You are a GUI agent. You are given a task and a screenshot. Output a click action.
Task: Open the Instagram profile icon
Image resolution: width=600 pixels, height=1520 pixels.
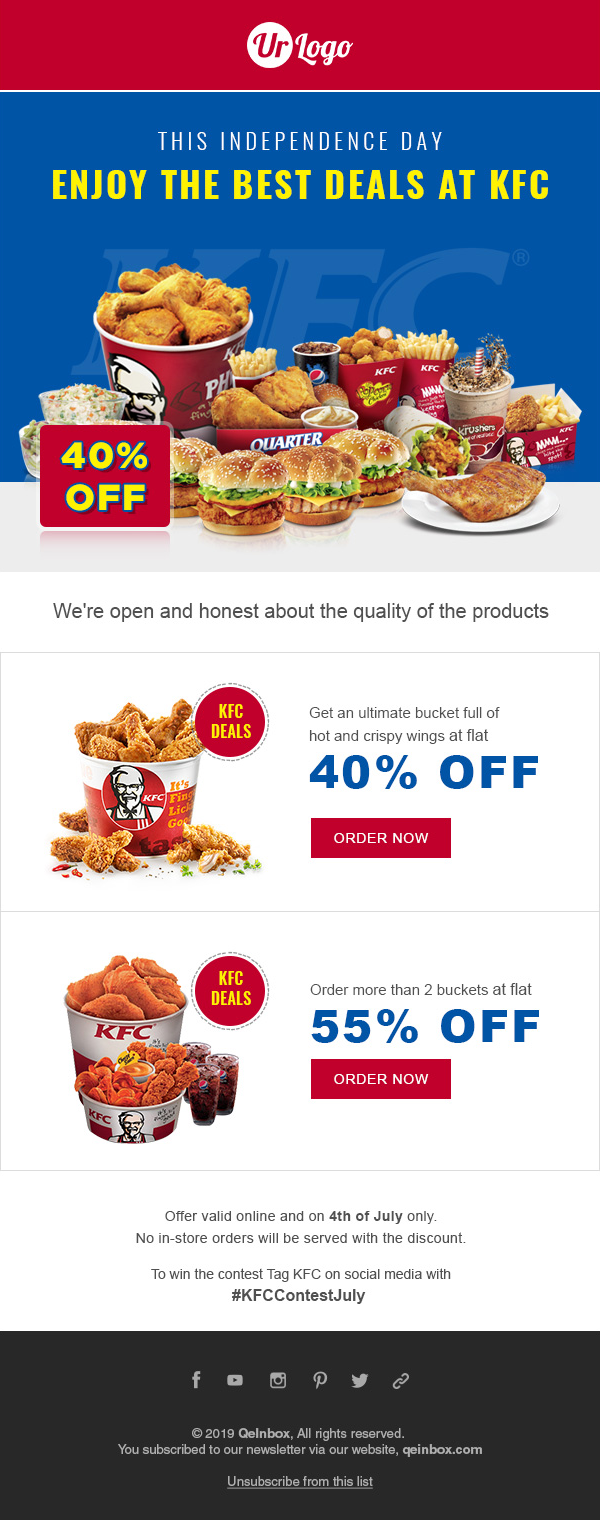[x=278, y=1380]
